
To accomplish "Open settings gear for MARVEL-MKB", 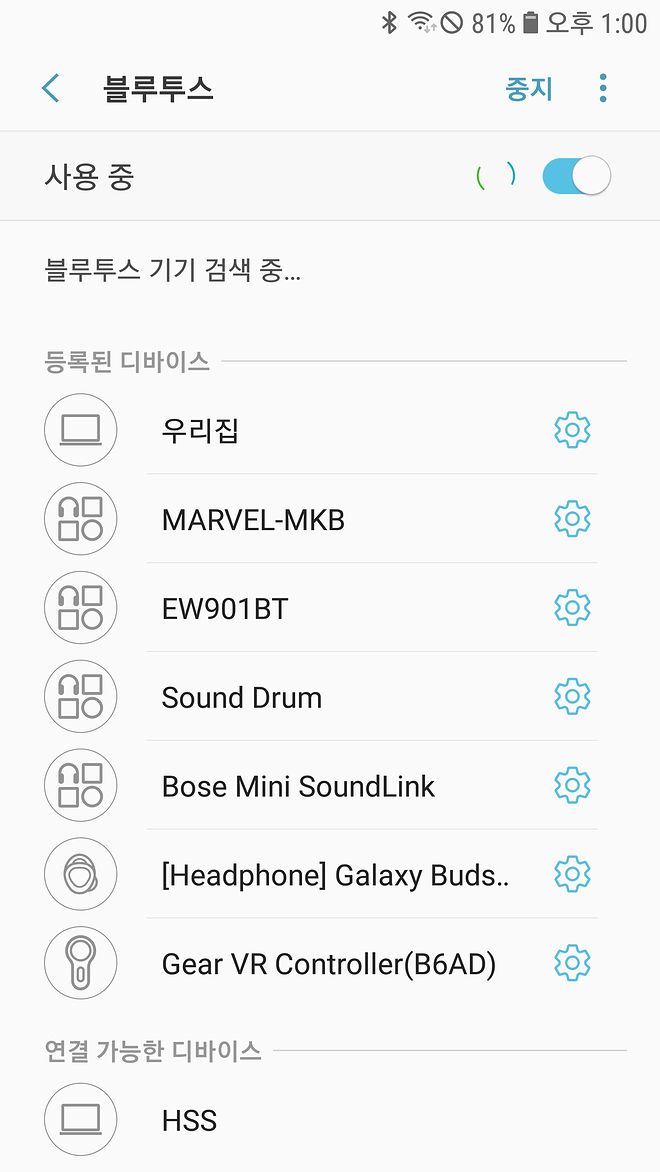I will point(572,520).
